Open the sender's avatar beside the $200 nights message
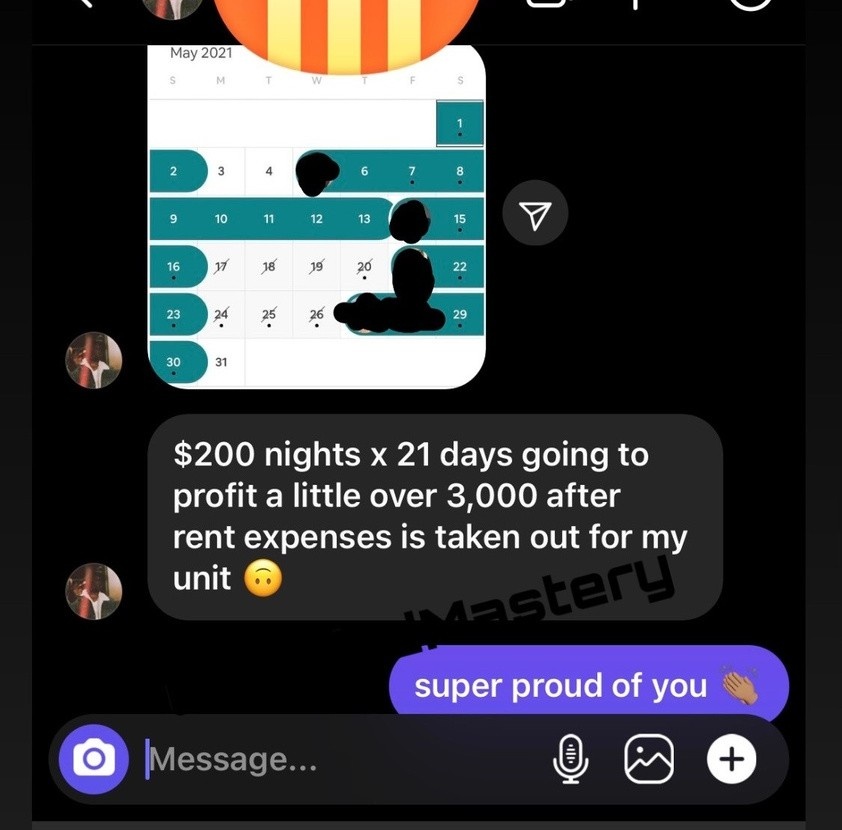842x830 pixels. (94, 591)
